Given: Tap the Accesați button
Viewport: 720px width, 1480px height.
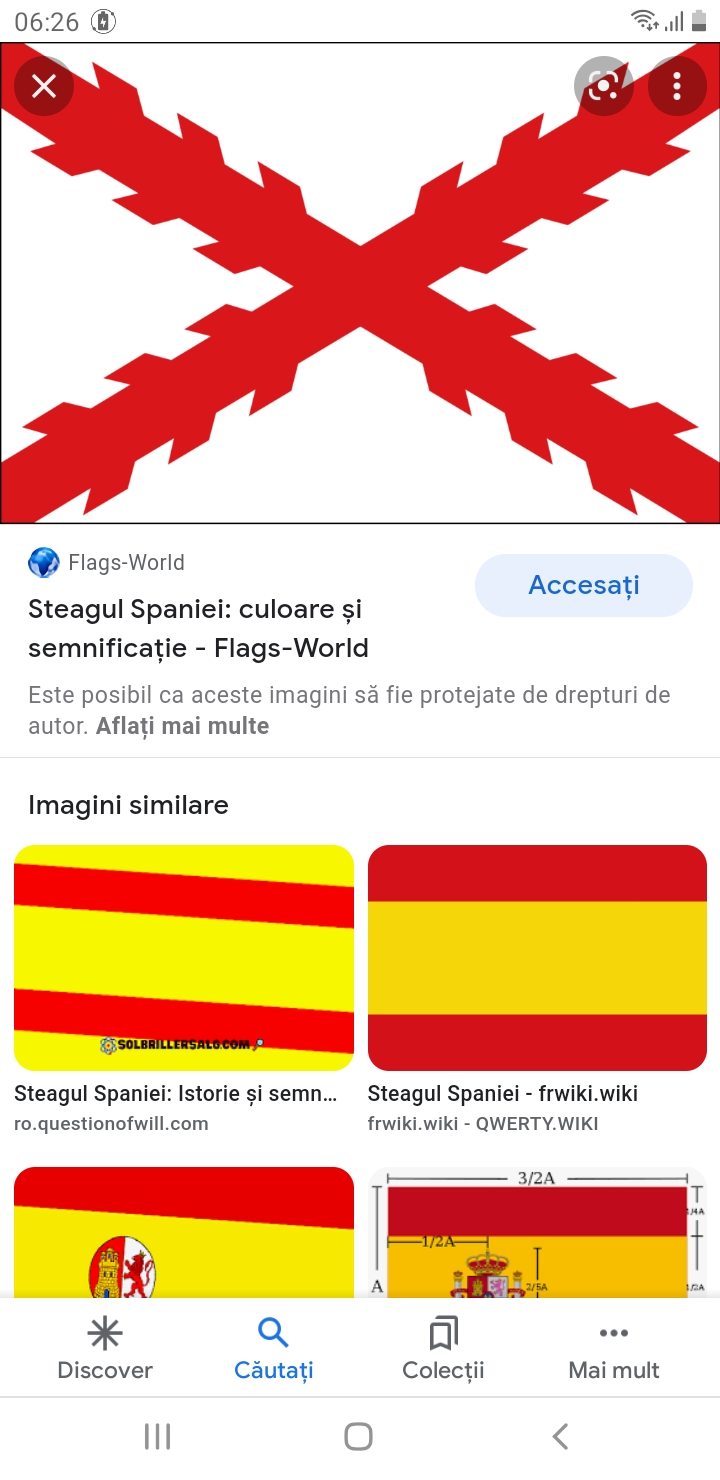Looking at the screenshot, I should pyautogui.click(x=584, y=585).
